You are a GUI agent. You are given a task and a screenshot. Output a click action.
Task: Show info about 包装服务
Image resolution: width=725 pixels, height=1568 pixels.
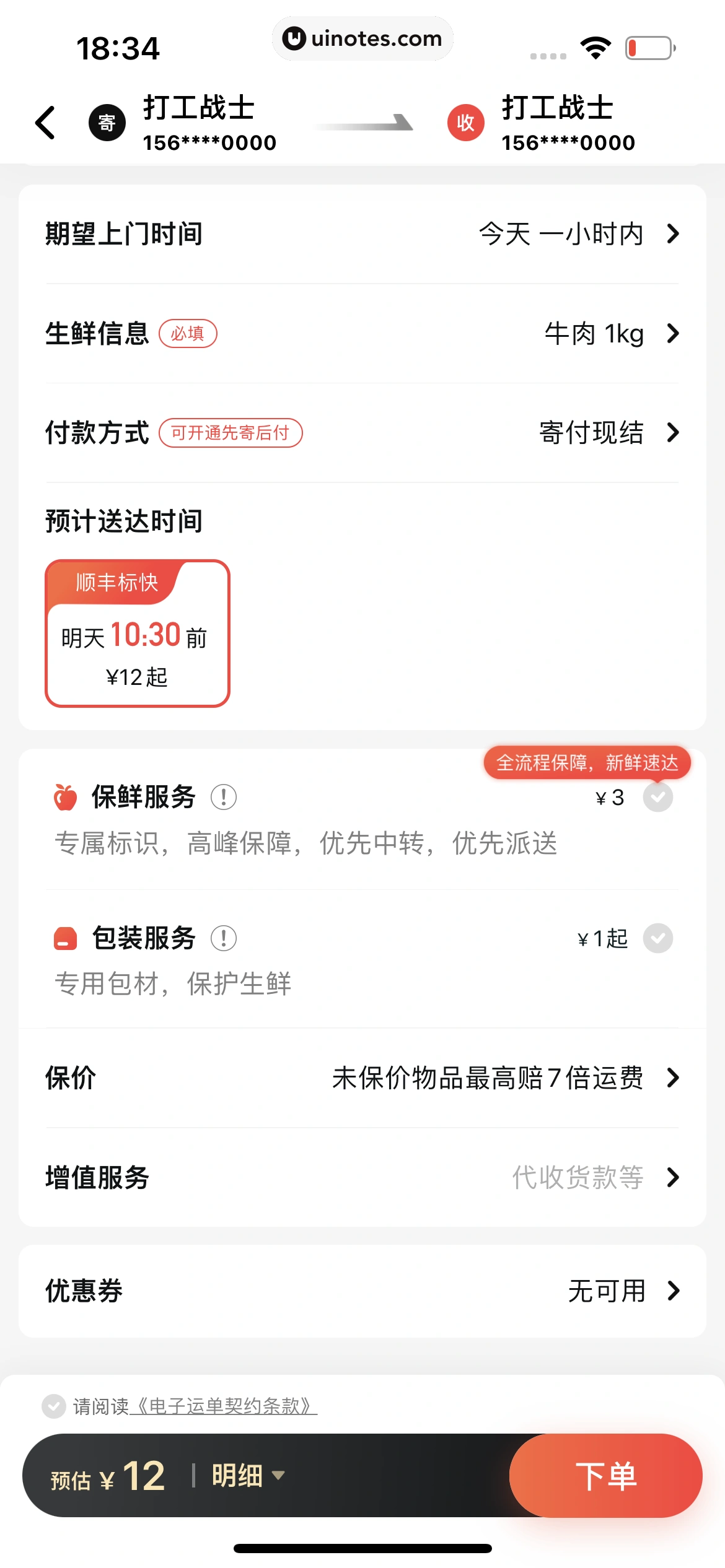point(224,938)
